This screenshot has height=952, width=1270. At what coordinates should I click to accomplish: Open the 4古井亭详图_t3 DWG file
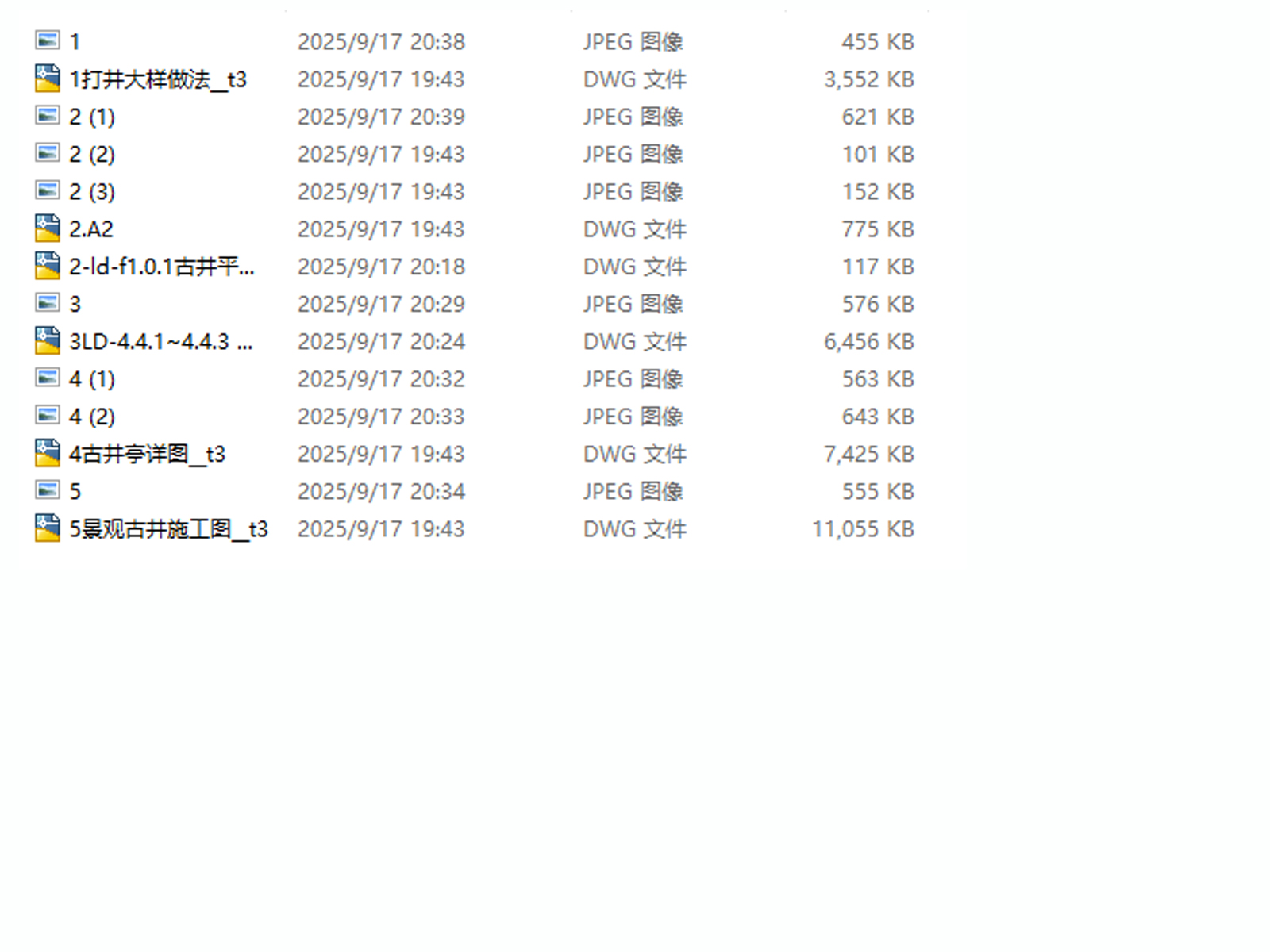[x=147, y=454]
